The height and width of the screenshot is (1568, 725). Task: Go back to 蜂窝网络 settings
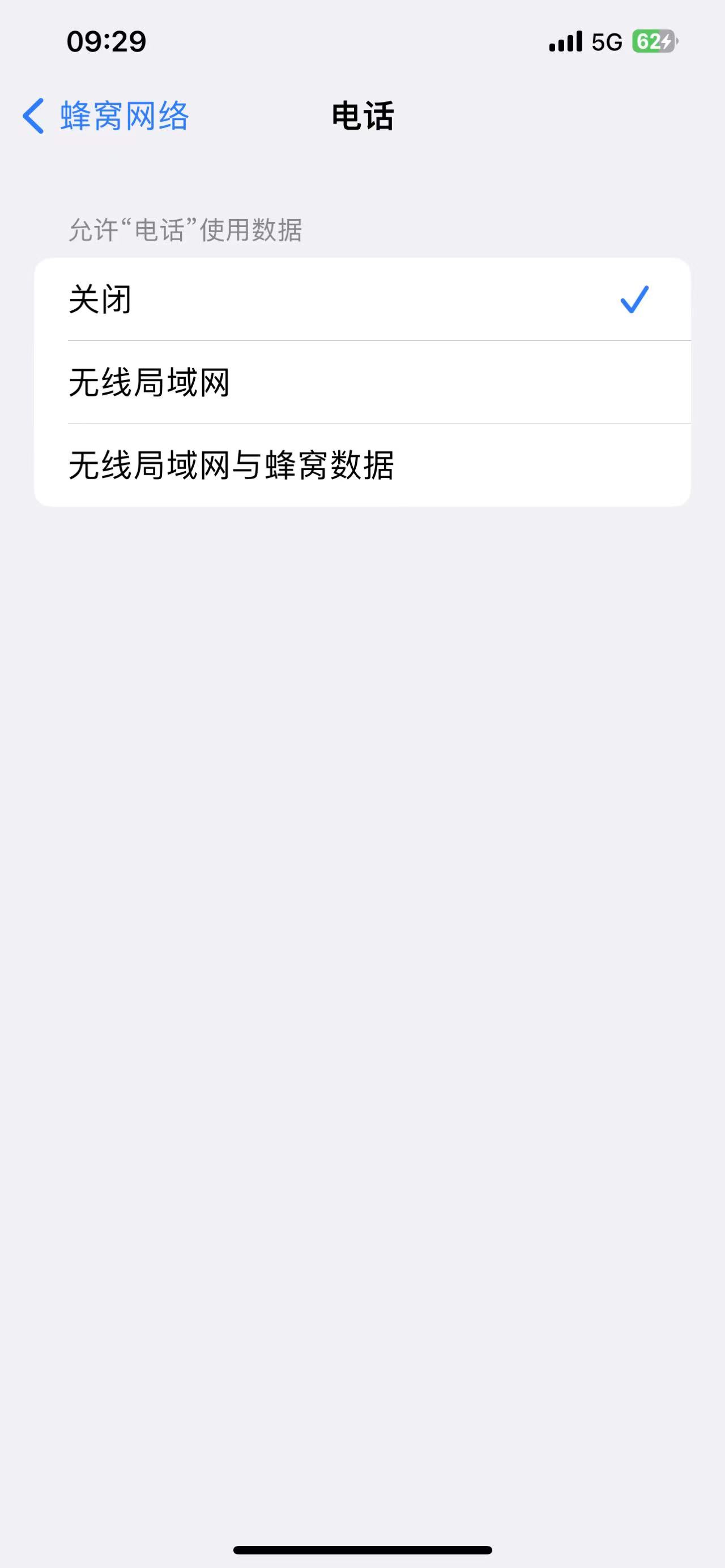pos(105,116)
